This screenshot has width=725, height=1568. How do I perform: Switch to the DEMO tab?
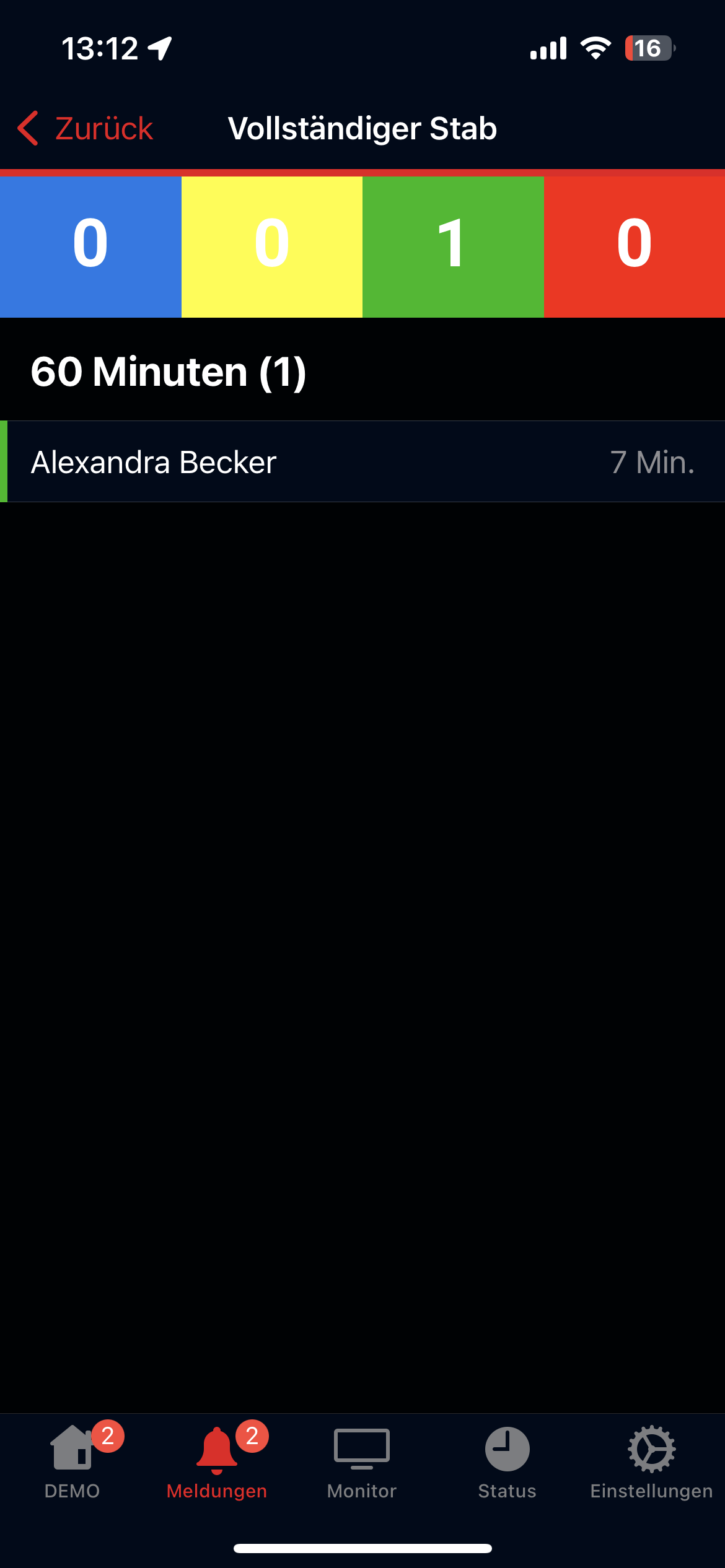click(x=72, y=1463)
